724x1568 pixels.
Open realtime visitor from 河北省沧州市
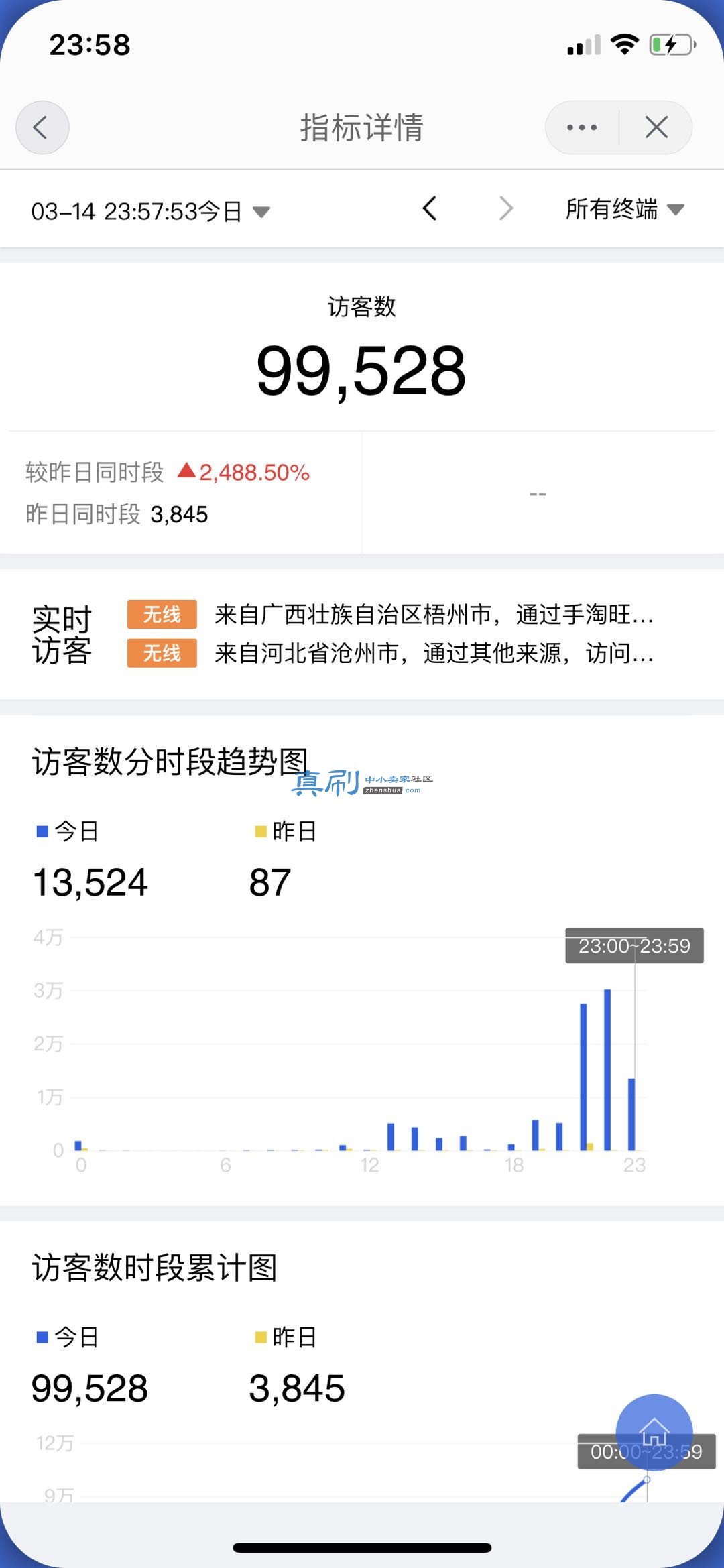click(x=390, y=653)
